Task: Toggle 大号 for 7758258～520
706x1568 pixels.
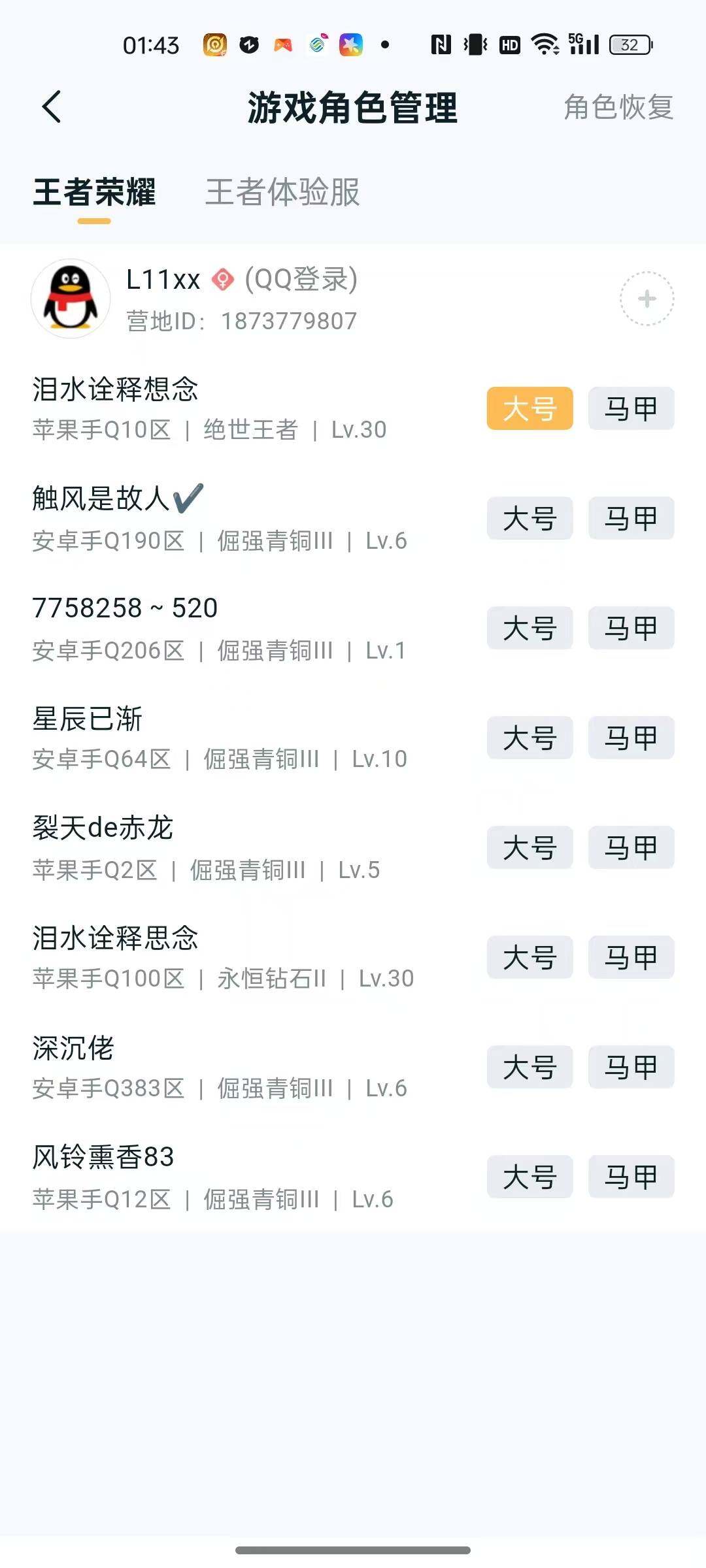Action: [529, 628]
